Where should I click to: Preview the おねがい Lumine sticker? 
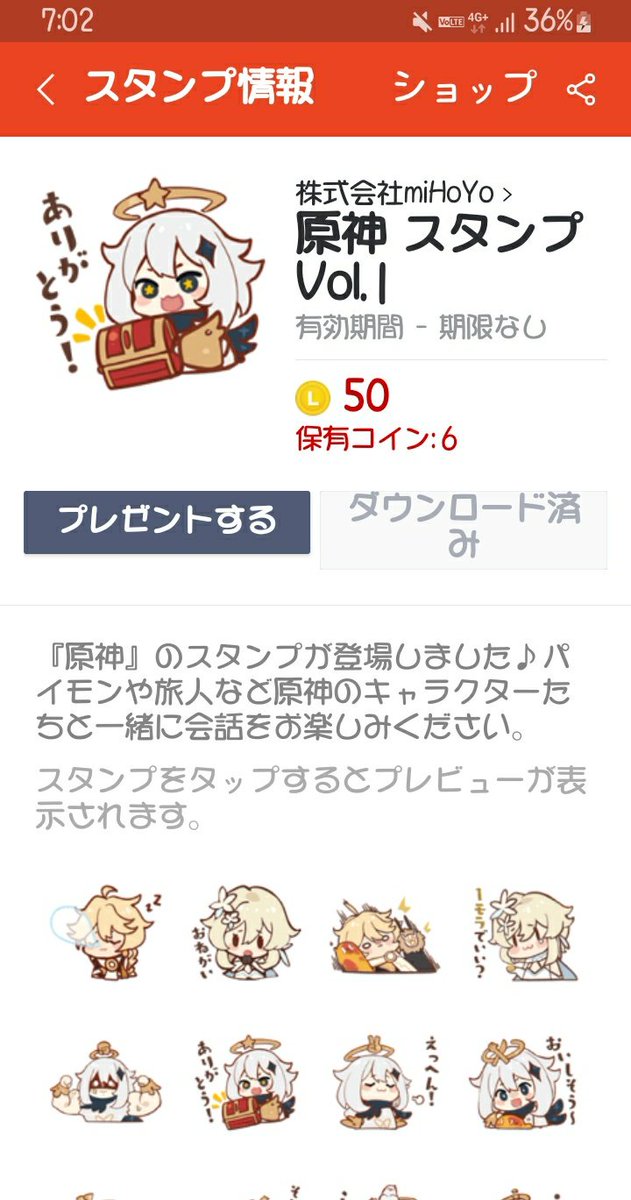coord(243,930)
